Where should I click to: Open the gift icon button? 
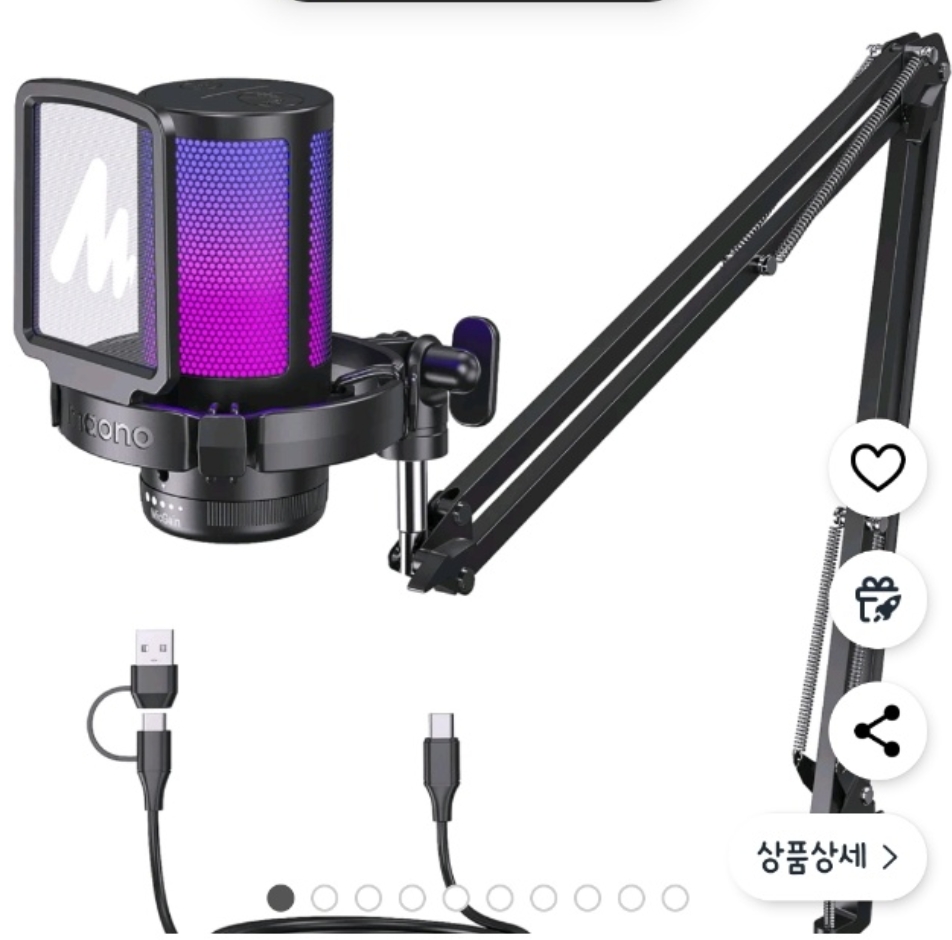click(877, 599)
